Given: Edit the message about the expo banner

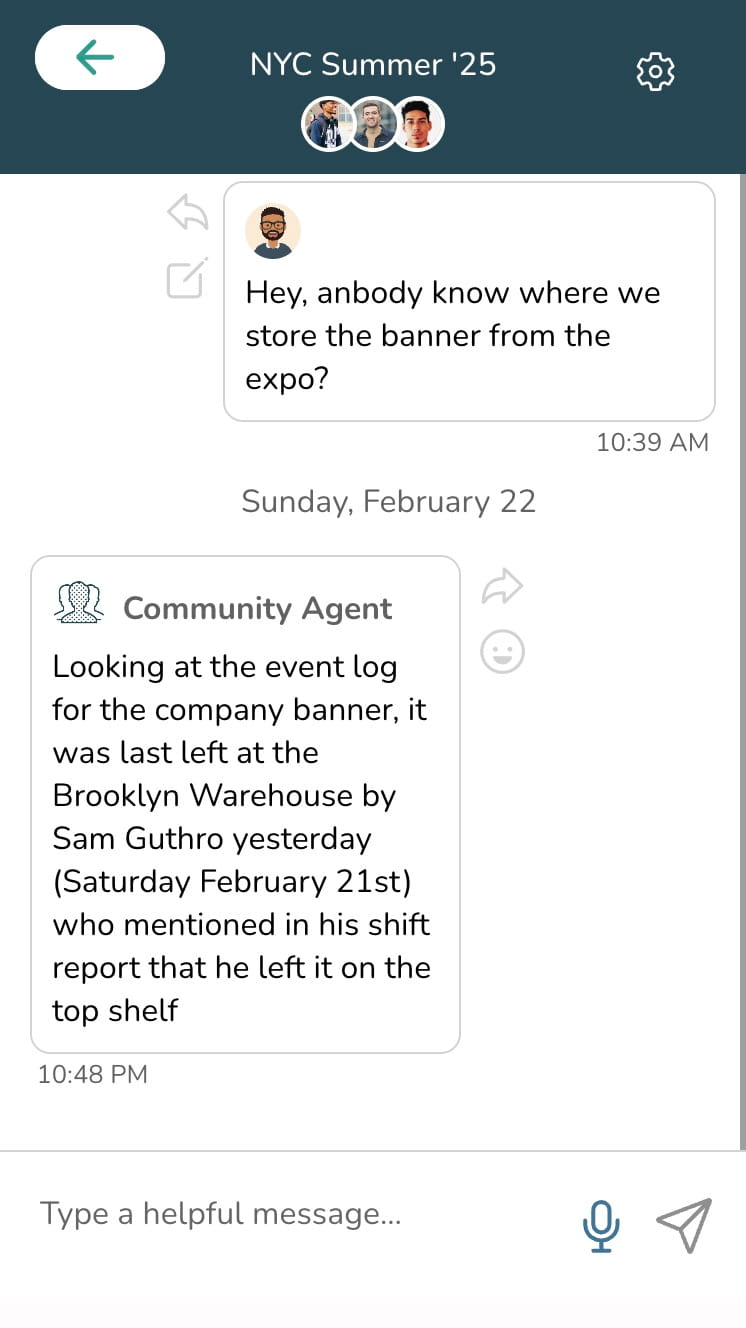Looking at the screenshot, I should (x=187, y=278).
